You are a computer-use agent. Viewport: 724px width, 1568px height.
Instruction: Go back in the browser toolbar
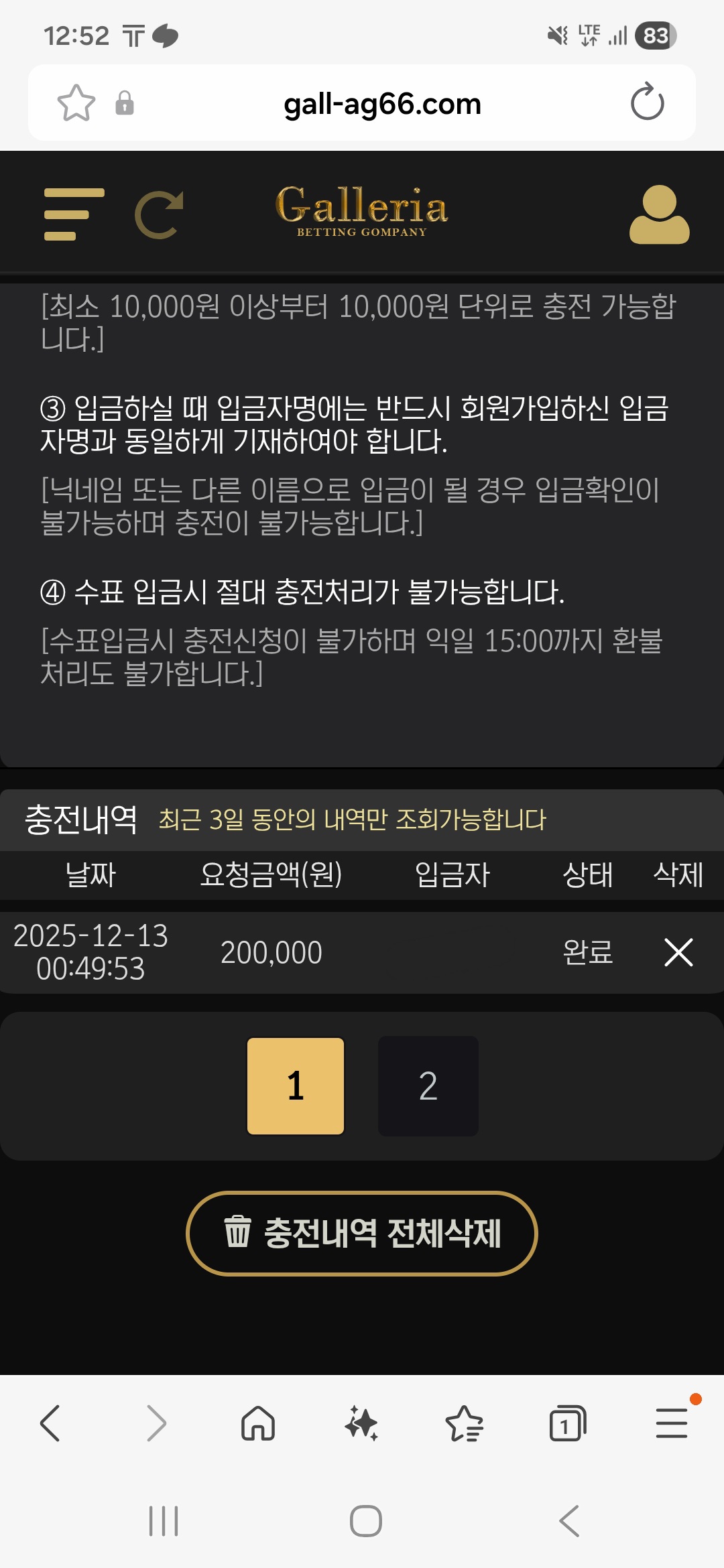pyautogui.click(x=51, y=1423)
